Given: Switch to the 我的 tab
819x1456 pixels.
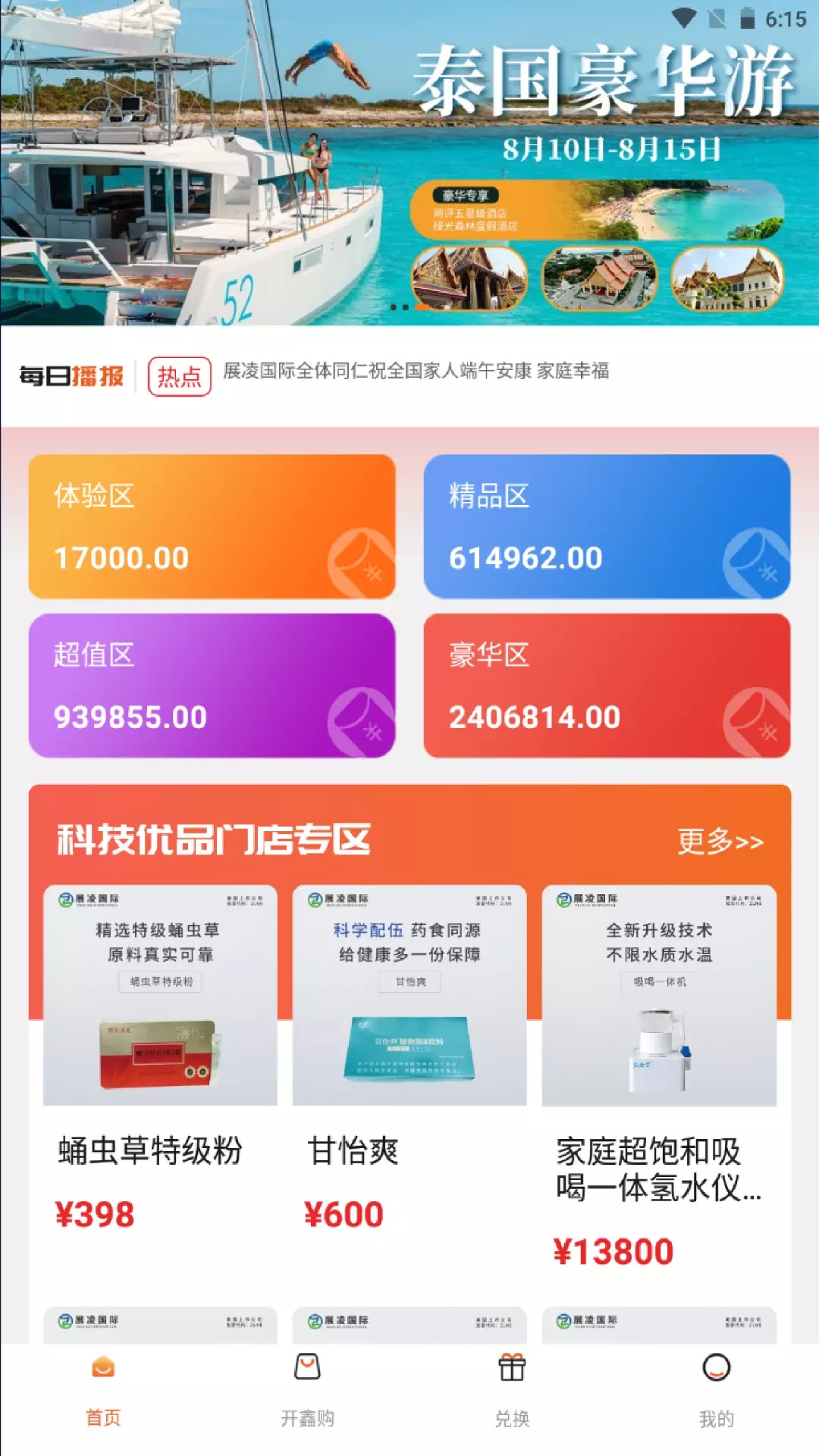Looking at the screenshot, I should click(x=717, y=1392).
